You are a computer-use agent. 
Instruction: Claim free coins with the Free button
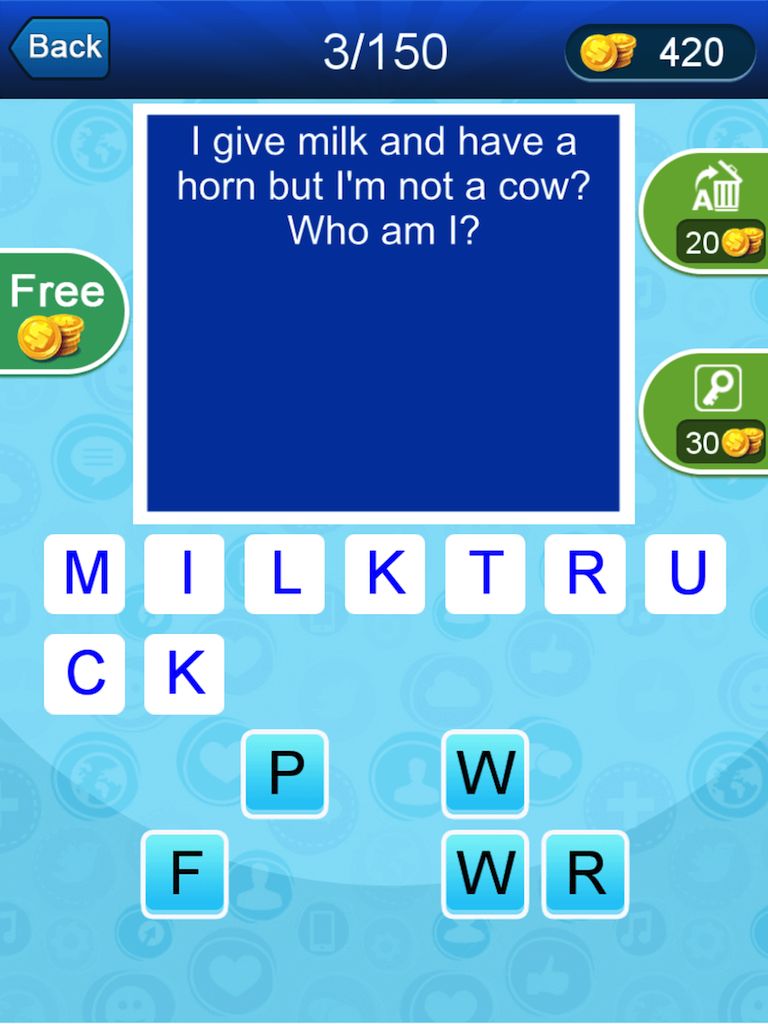[58, 312]
